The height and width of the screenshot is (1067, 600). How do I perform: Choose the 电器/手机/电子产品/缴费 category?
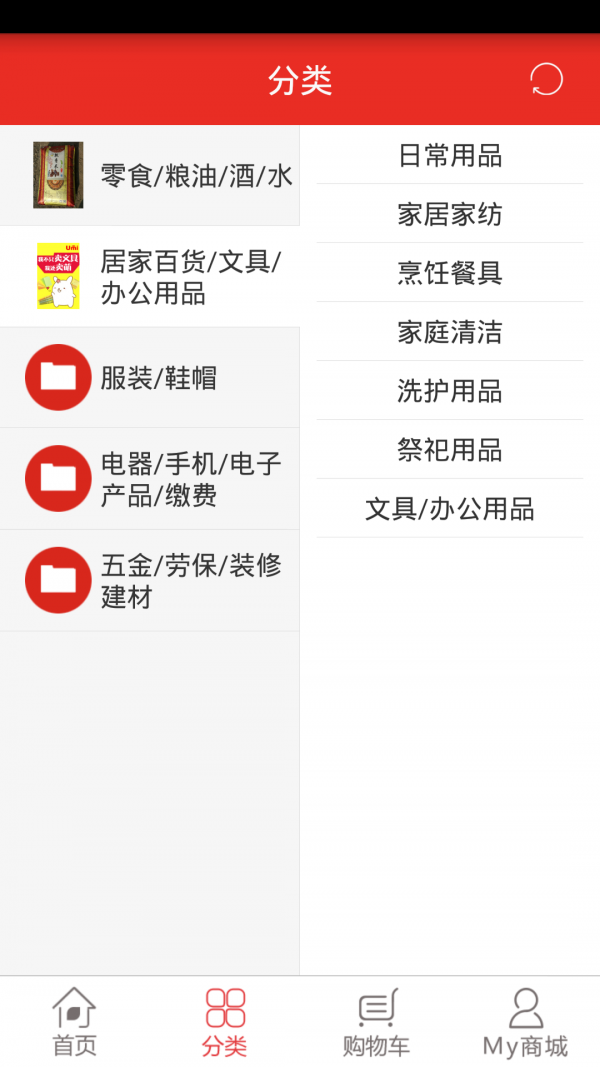[150, 479]
